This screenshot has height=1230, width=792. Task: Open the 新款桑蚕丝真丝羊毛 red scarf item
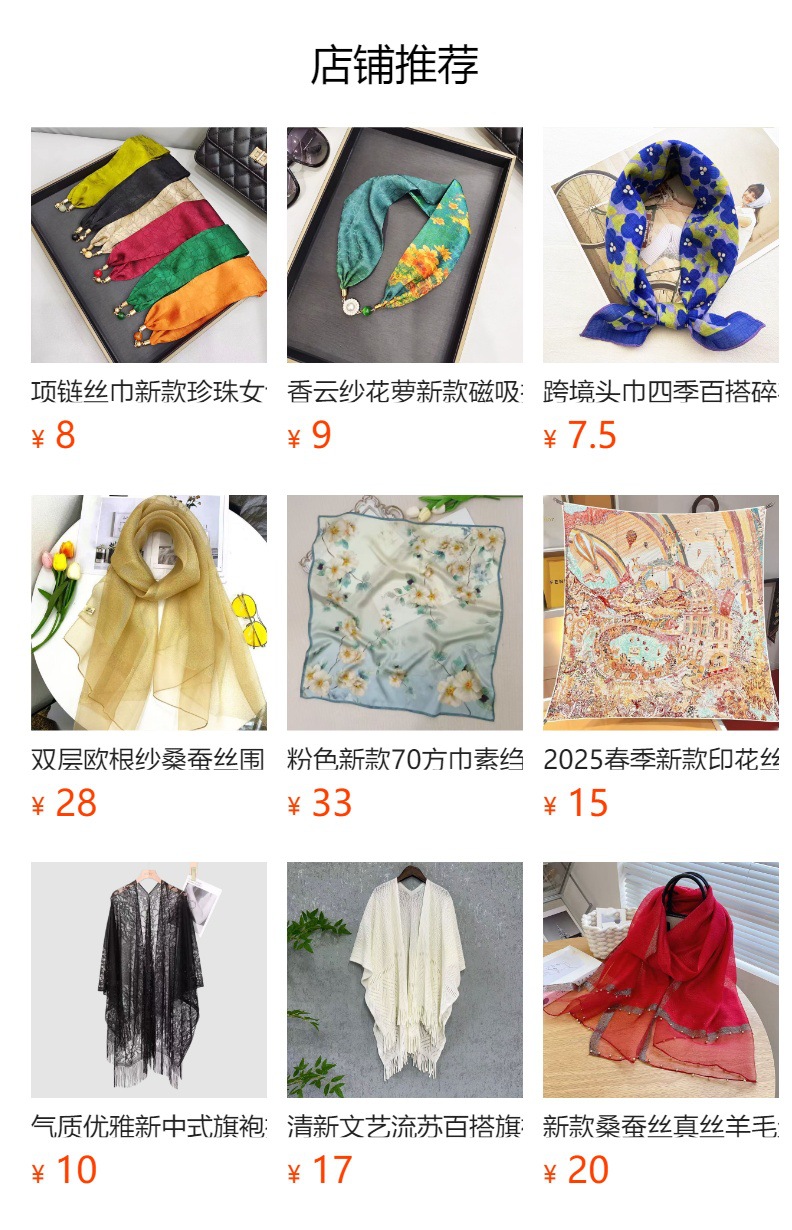click(x=661, y=1026)
